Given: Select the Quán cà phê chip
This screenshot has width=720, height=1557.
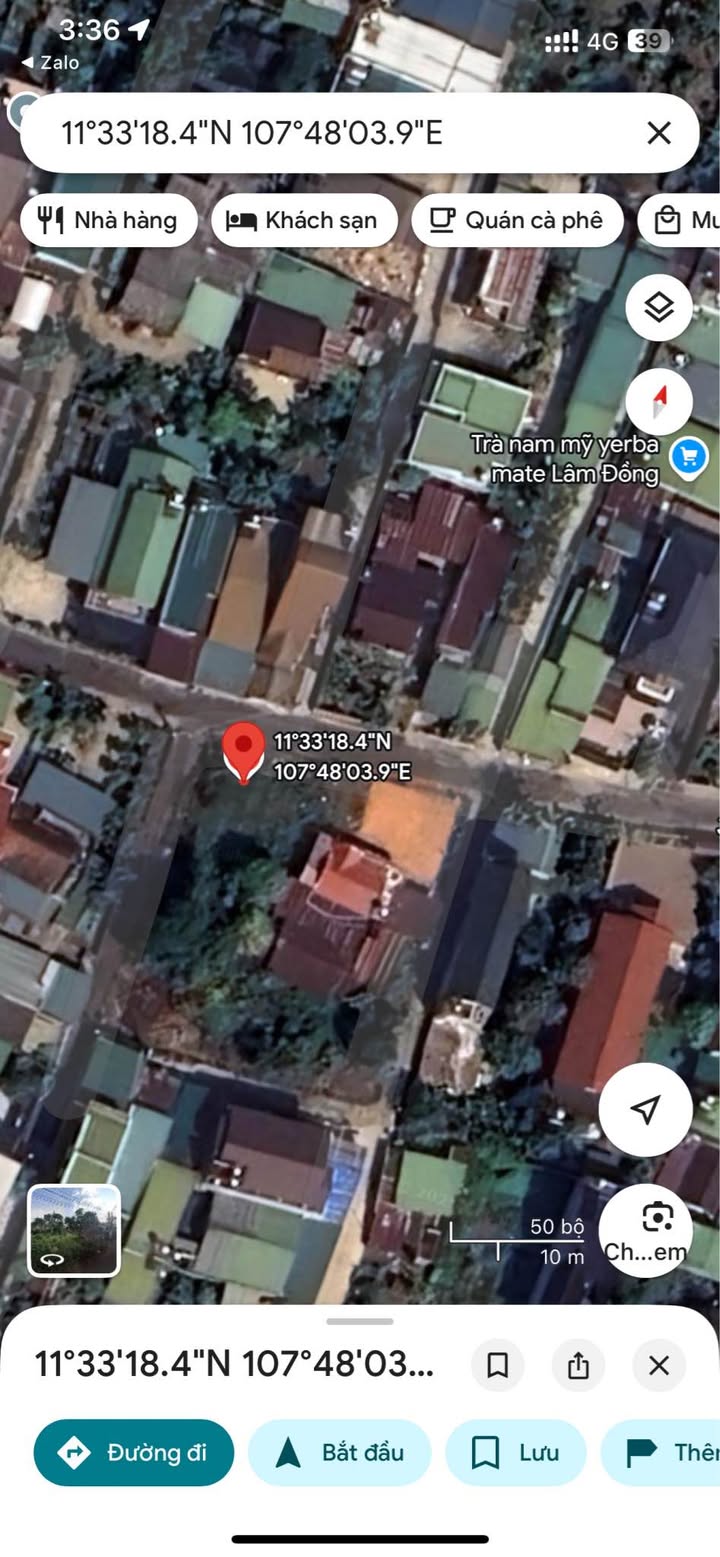Looking at the screenshot, I should pos(517,220).
